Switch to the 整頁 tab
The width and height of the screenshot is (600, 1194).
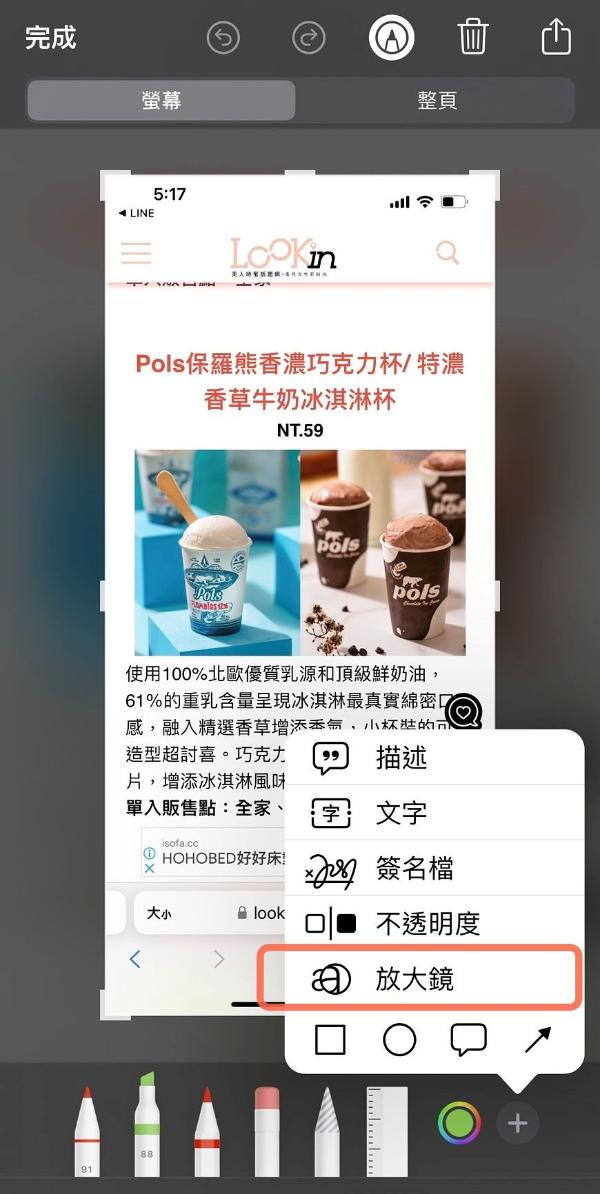(436, 101)
